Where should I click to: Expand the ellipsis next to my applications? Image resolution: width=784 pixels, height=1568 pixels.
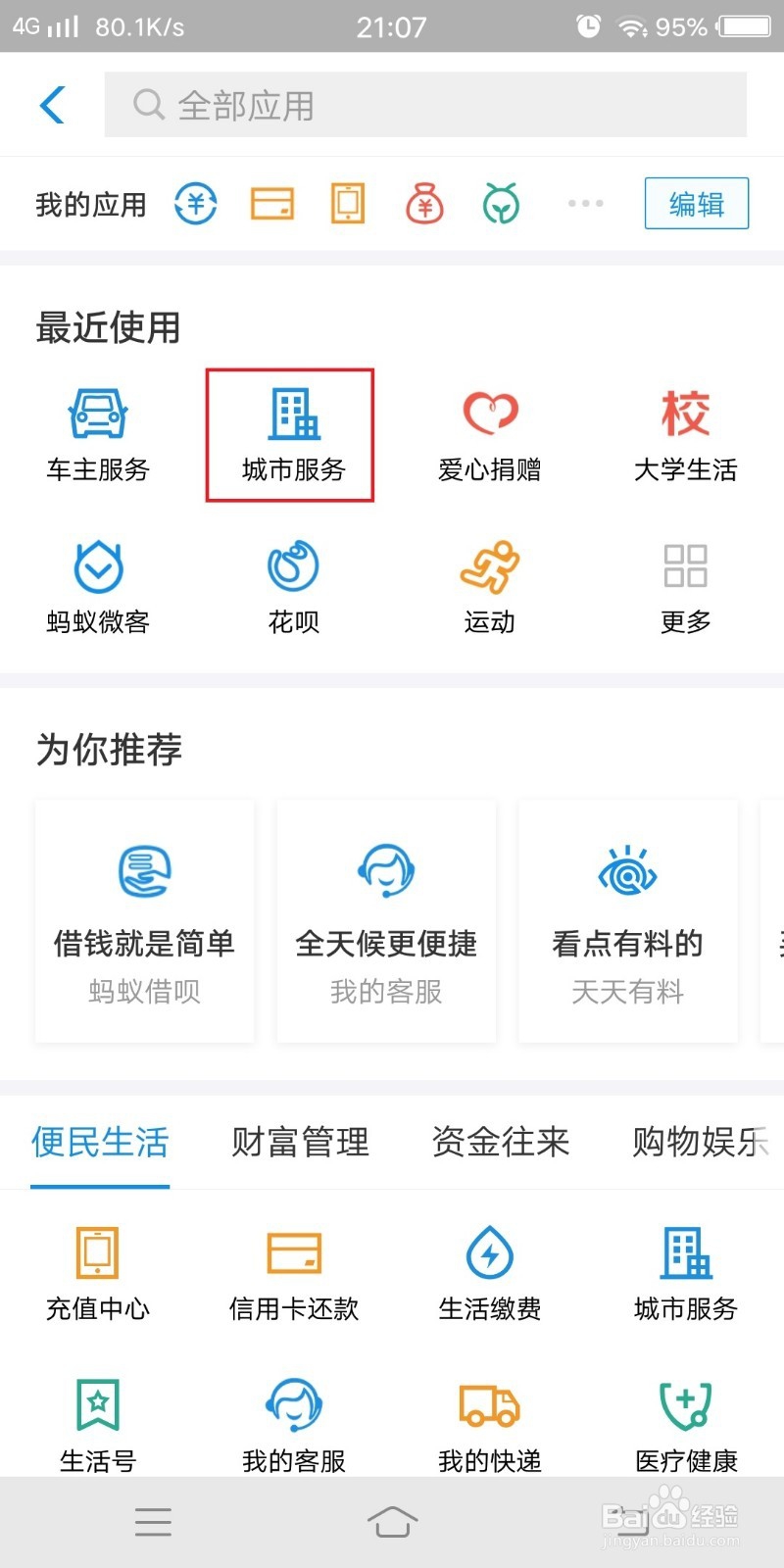[x=584, y=203]
